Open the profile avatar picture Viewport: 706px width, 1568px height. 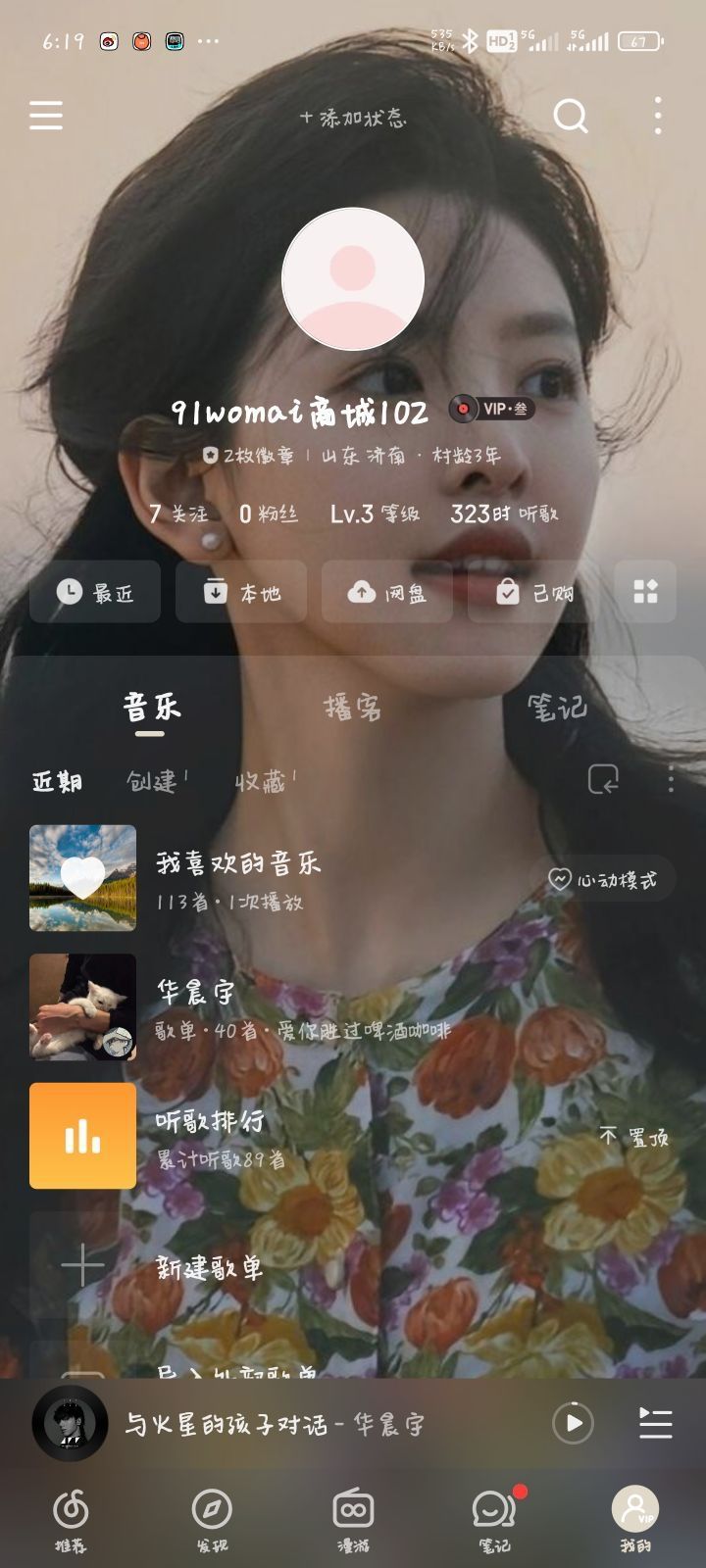click(353, 279)
